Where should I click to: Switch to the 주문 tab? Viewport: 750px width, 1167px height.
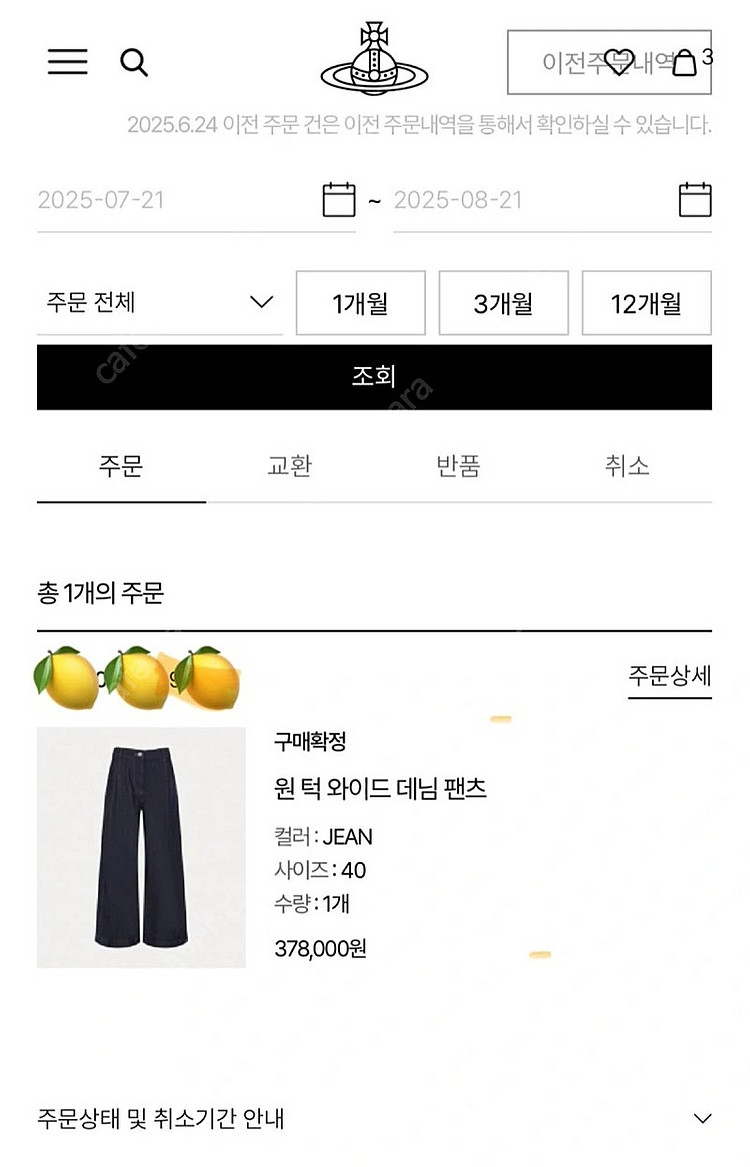(x=120, y=466)
